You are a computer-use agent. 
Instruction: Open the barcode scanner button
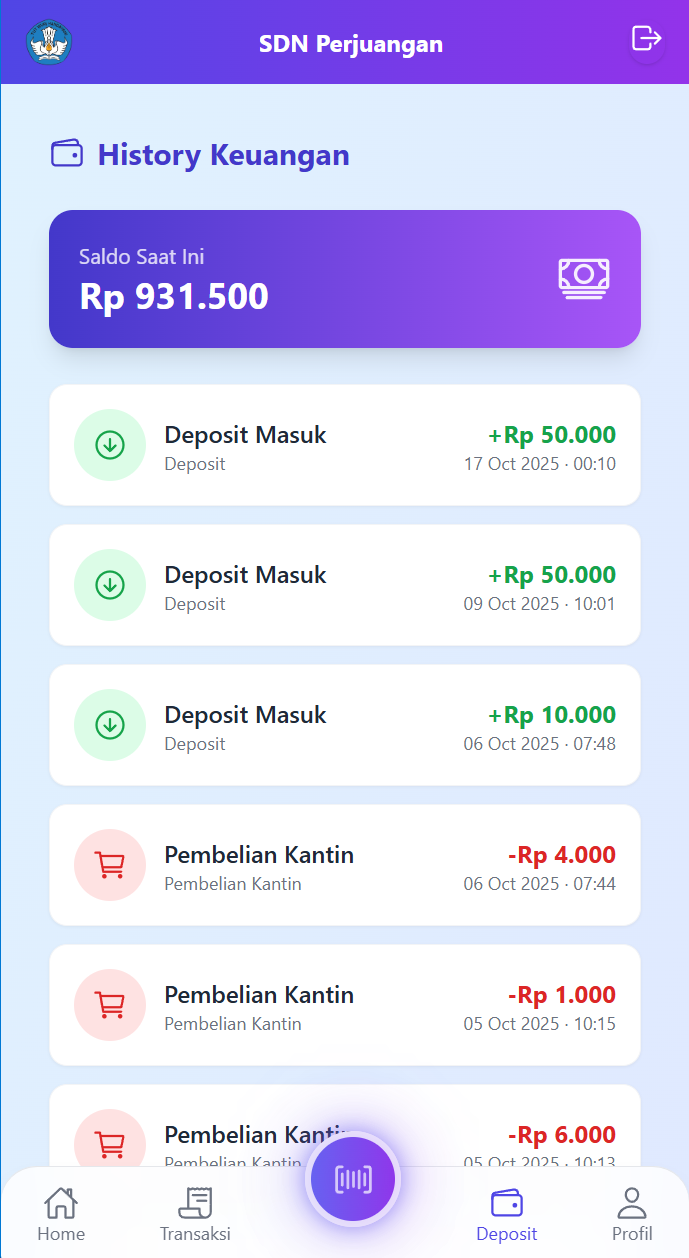[352, 1179]
